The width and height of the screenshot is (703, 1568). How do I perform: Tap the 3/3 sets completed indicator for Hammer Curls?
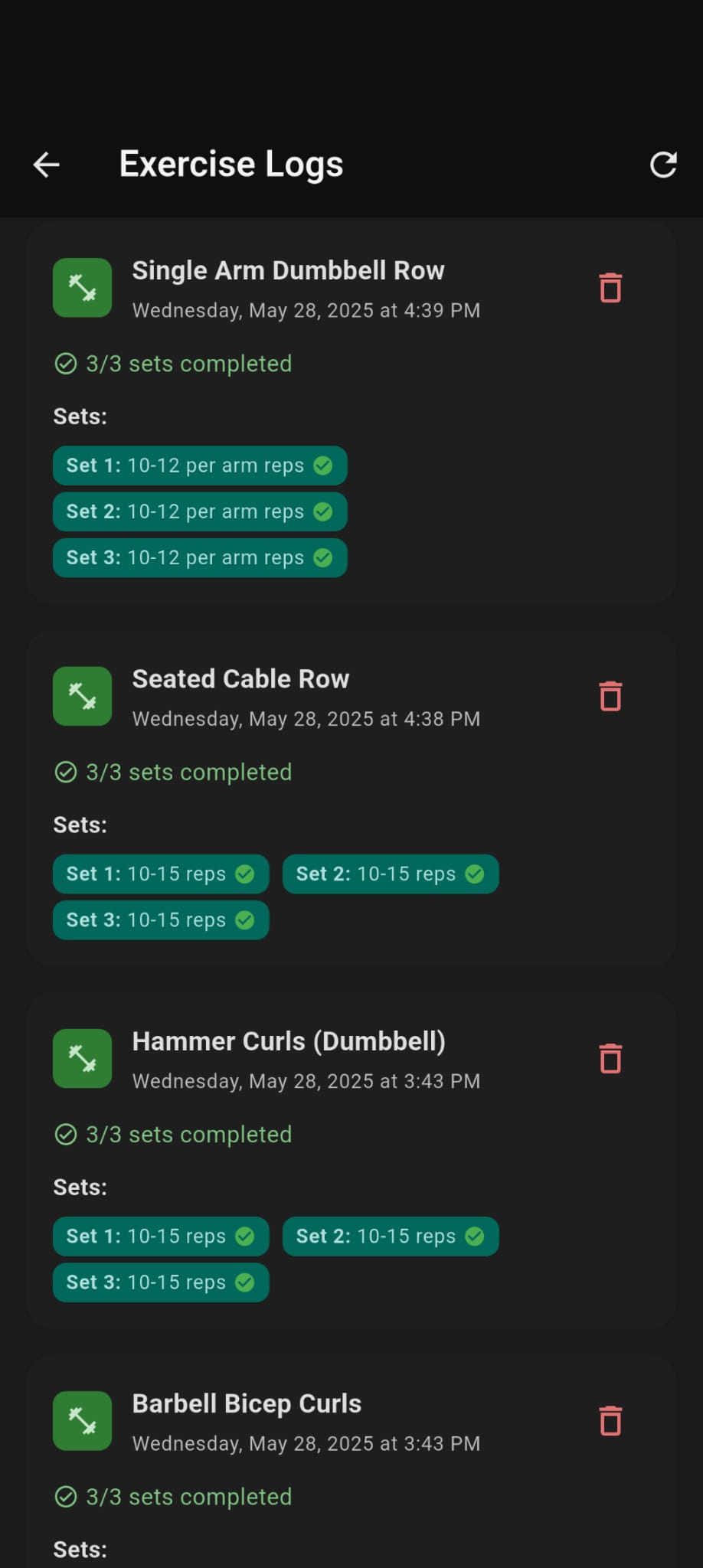coord(172,1134)
